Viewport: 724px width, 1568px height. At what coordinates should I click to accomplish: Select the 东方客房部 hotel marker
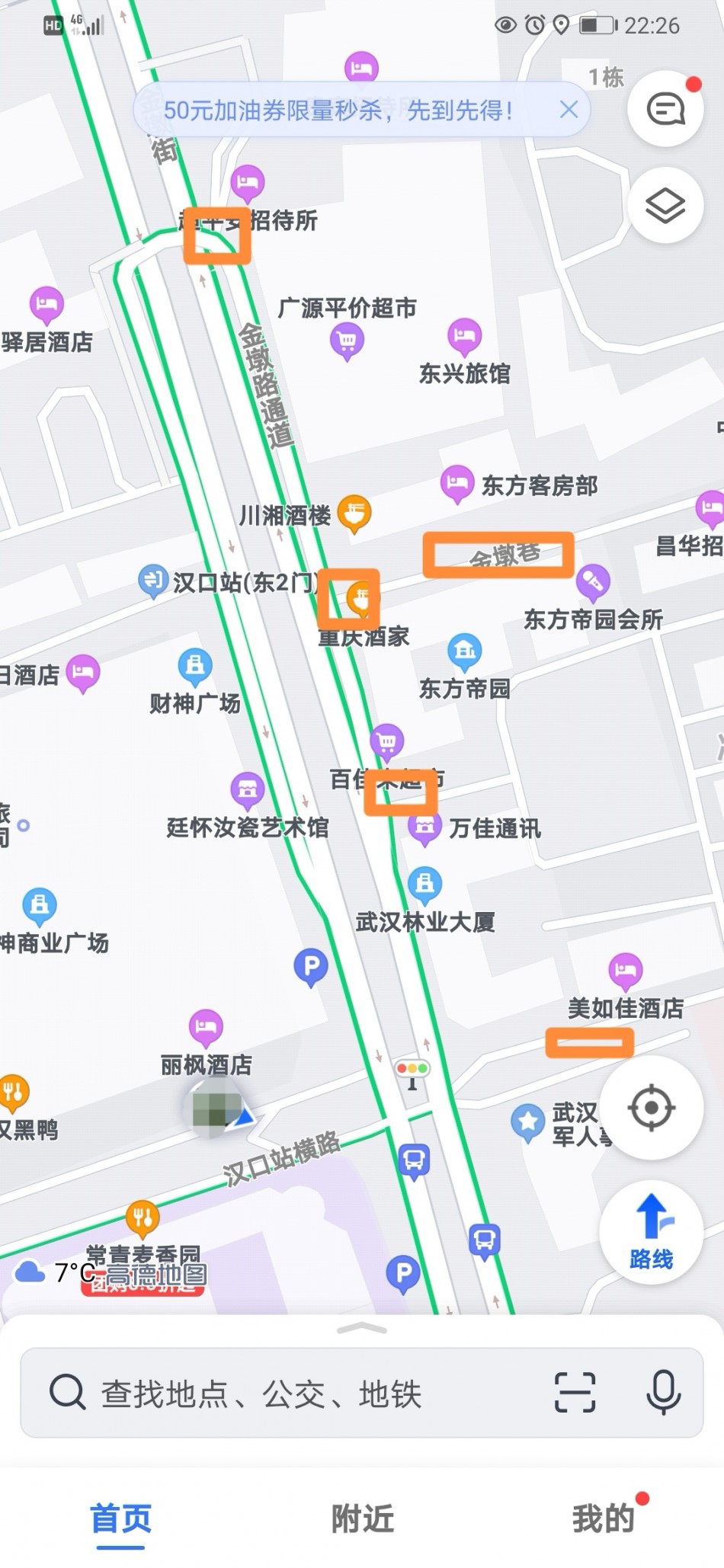pyautogui.click(x=457, y=483)
